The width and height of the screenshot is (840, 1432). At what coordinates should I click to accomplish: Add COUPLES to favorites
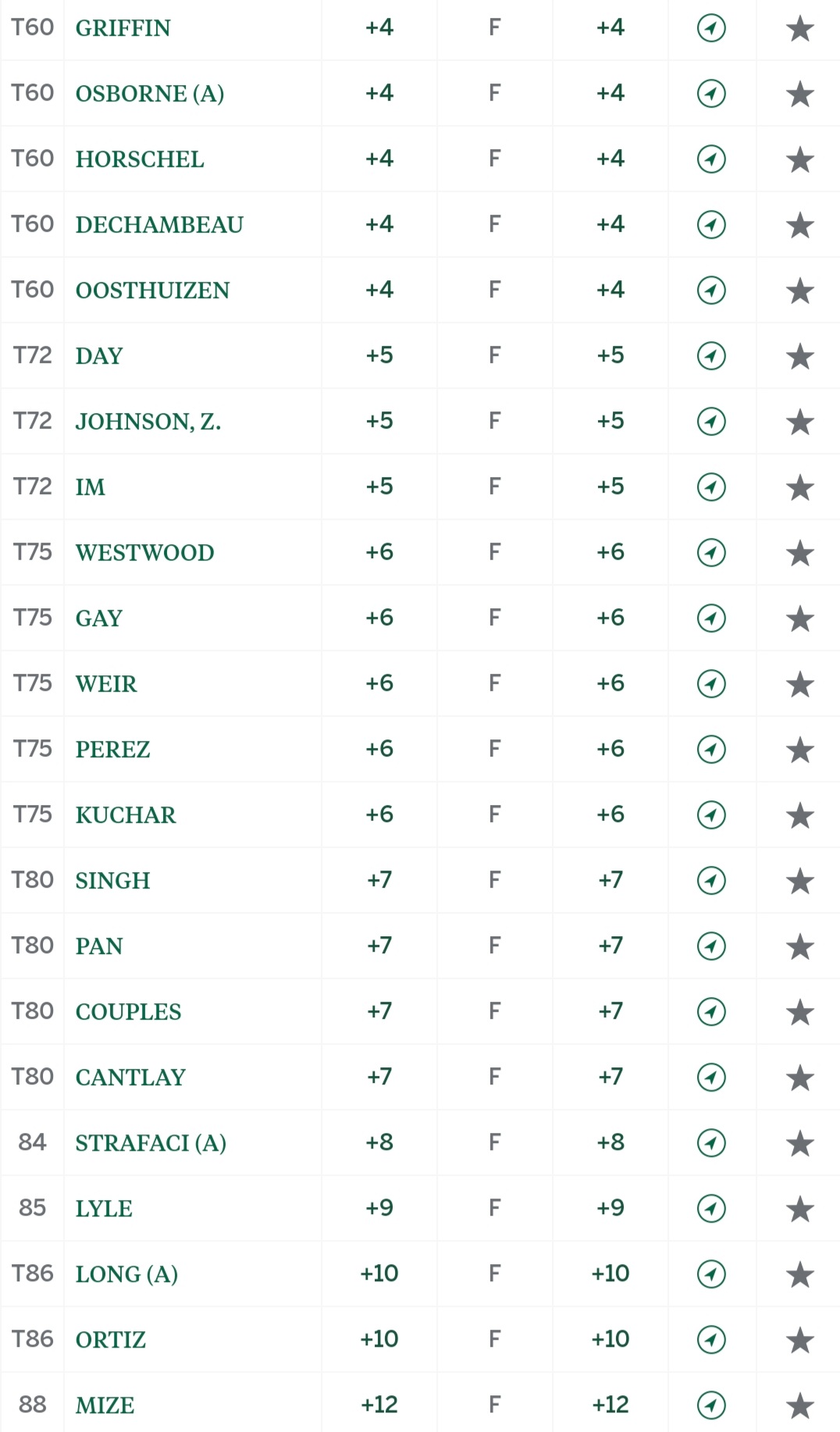click(x=800, y=1013)
